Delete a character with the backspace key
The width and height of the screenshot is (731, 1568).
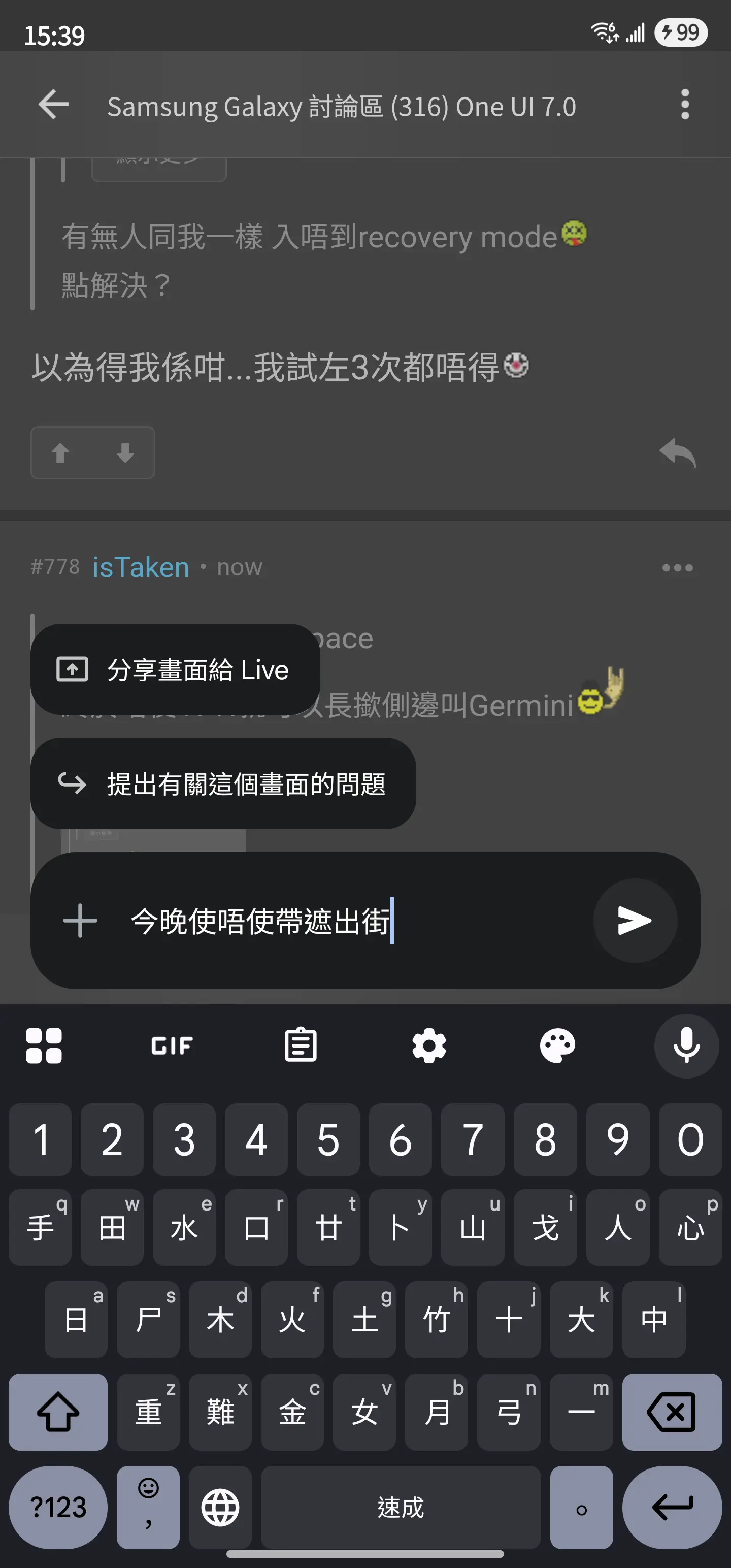coord(672,1412)
